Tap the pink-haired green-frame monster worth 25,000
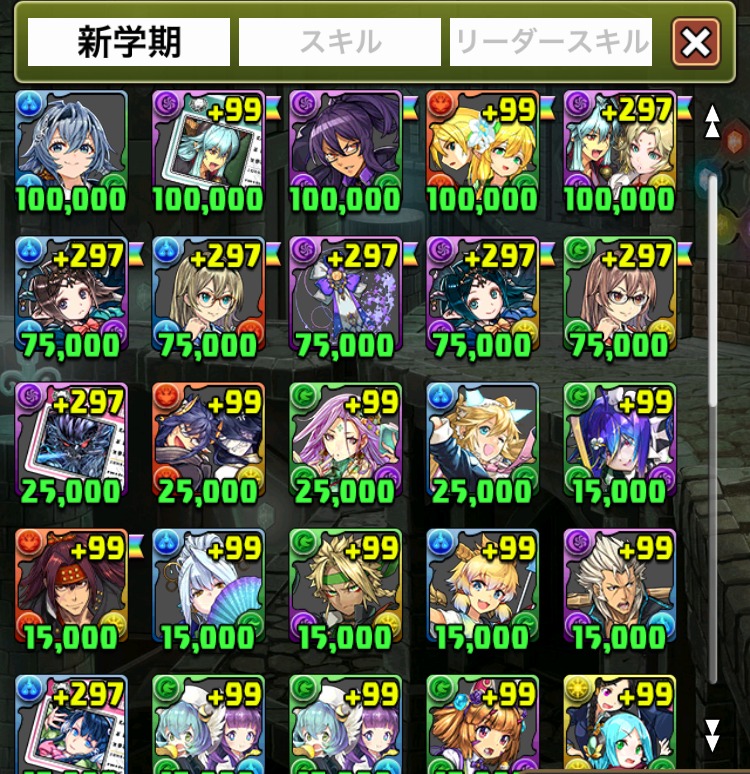750x774 pixels. pos(345,437)
